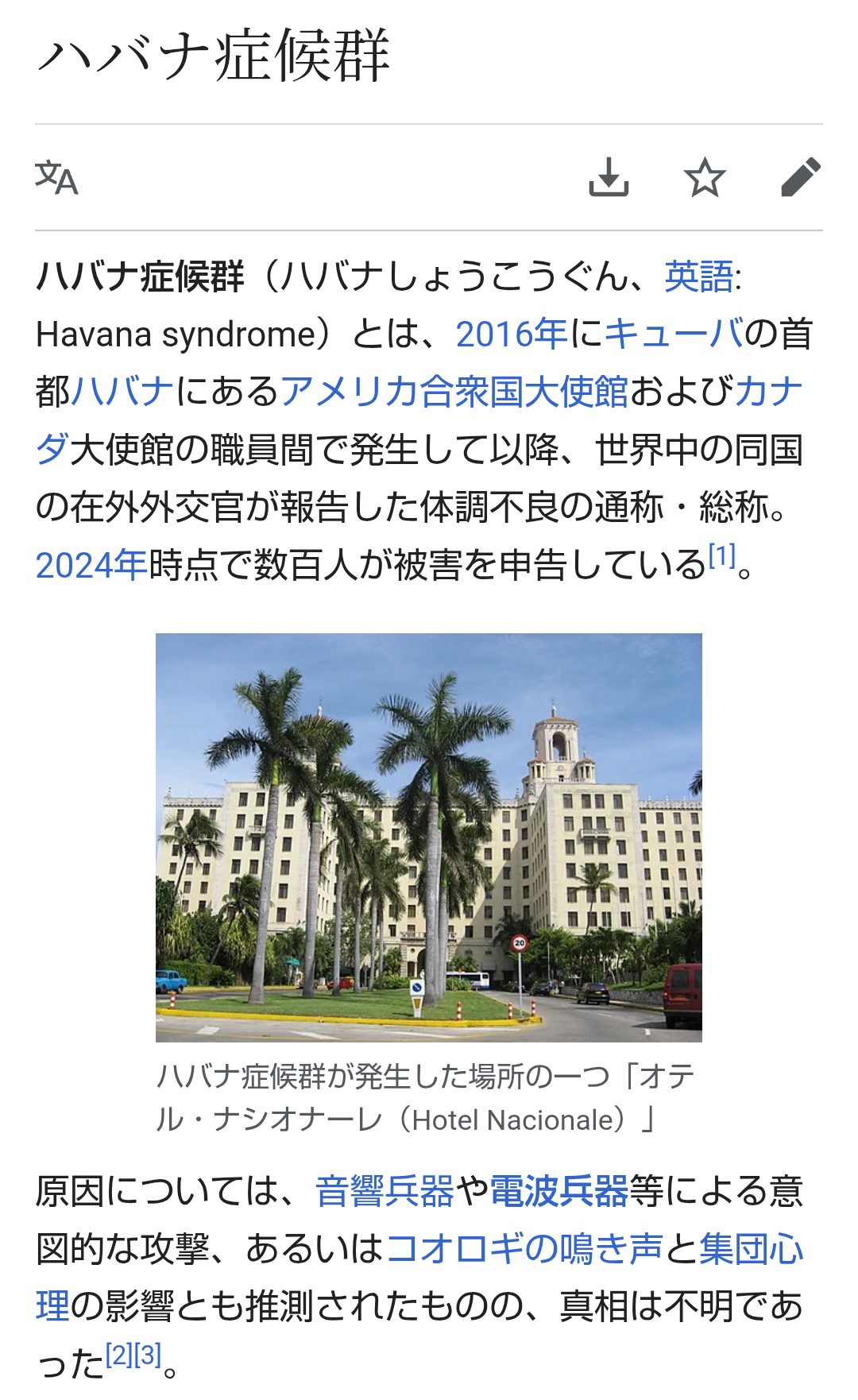Follow the コオロギの鳴き声 link
Viewport: 858px width, 1400px height.
coord(524,1248)
